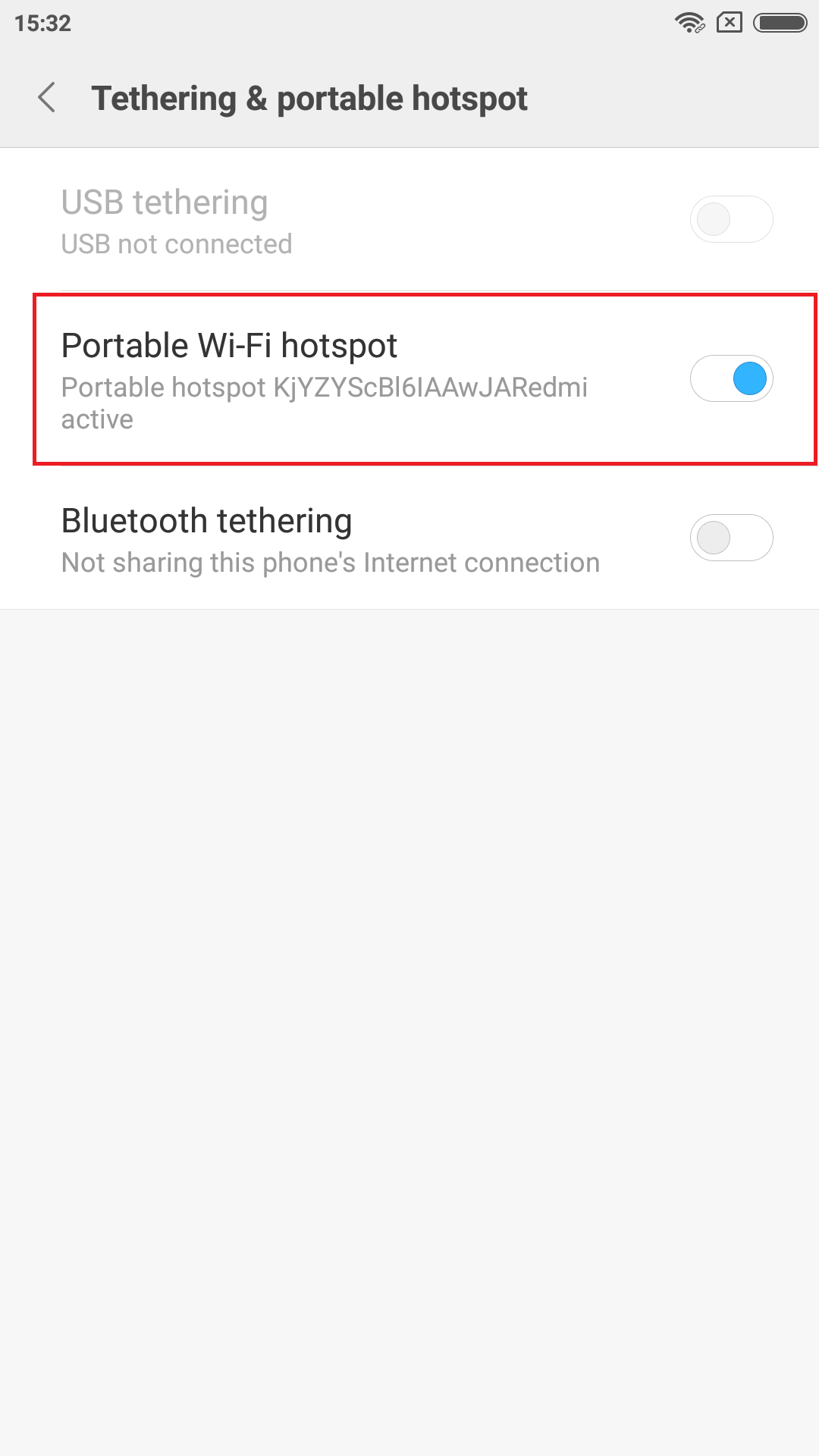Go back from Tethering & portable hotspot

(47, 98)
